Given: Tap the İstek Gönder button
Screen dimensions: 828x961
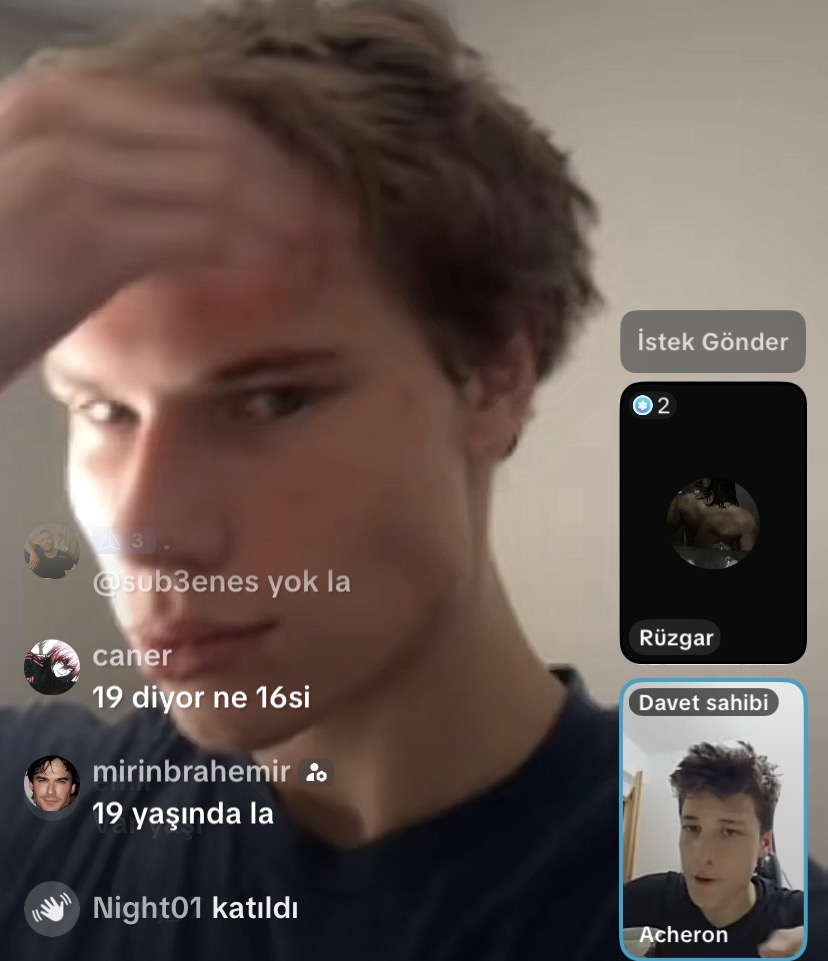Looking at the screenshot, I should (712, 342).
